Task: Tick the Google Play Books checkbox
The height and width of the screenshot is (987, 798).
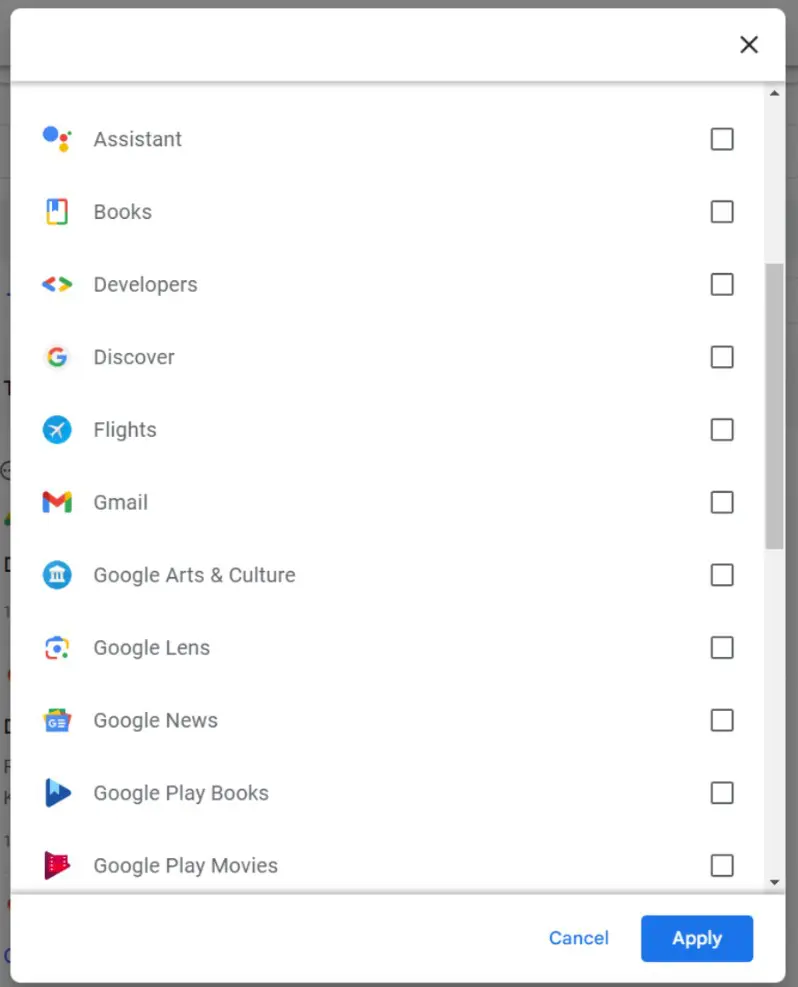Action: [x=722, y=793]
